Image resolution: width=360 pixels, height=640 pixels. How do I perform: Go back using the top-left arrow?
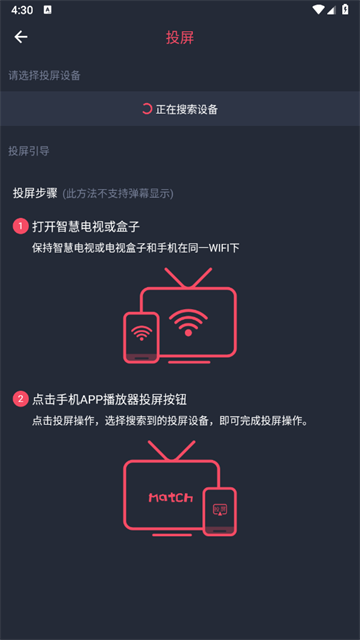pos(21,37)
